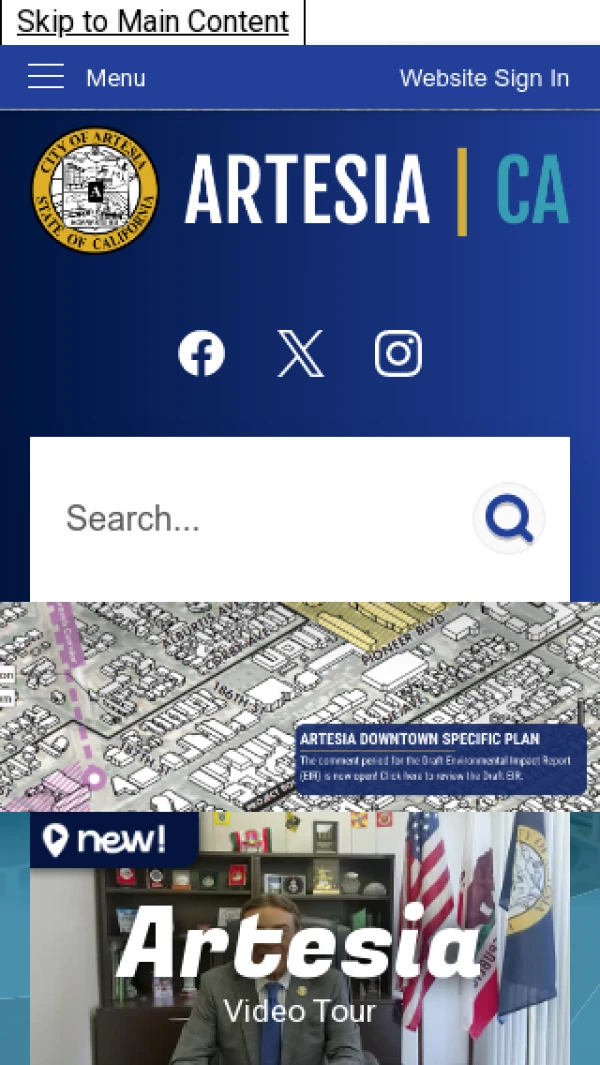Visit the city's X profile
The image size is (600, 1065).
point(300,354)
